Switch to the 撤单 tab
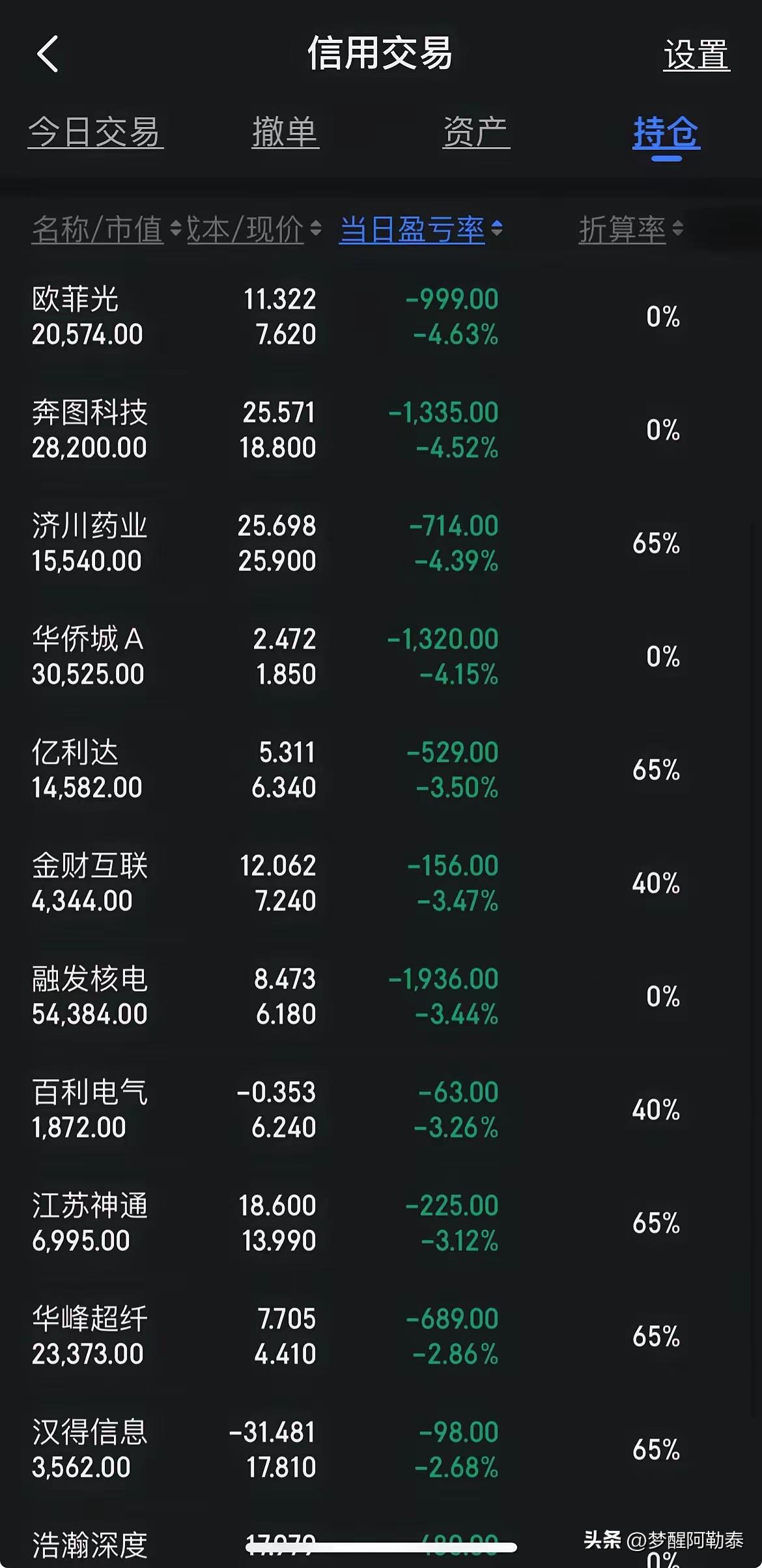This screenshot has width=762, height=1568. pyautogui.click(x=285, y=133)
